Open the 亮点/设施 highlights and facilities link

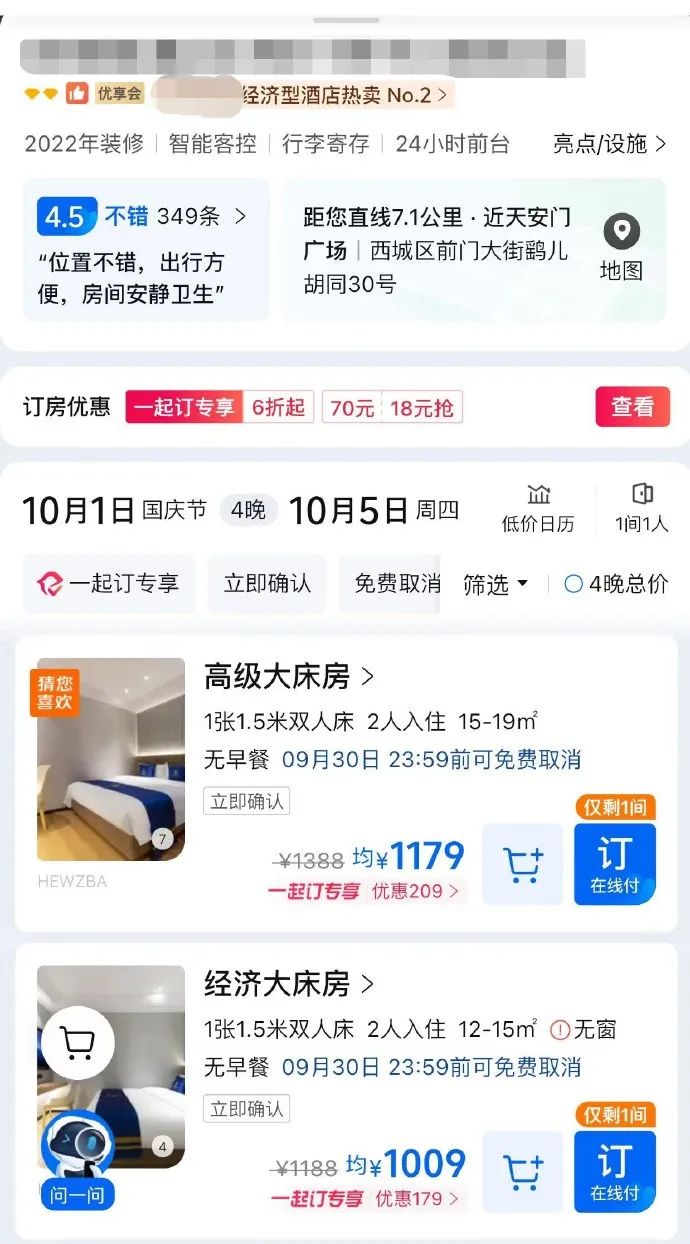(x=609, y=144)
